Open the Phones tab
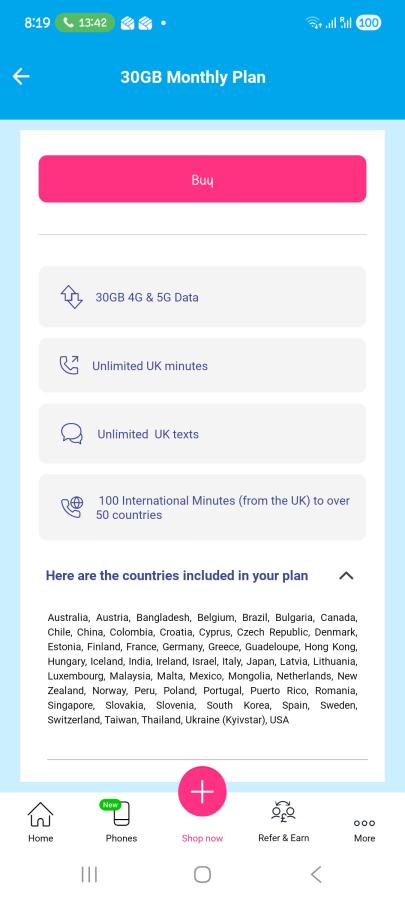The image size is (405, 900). 121,822
